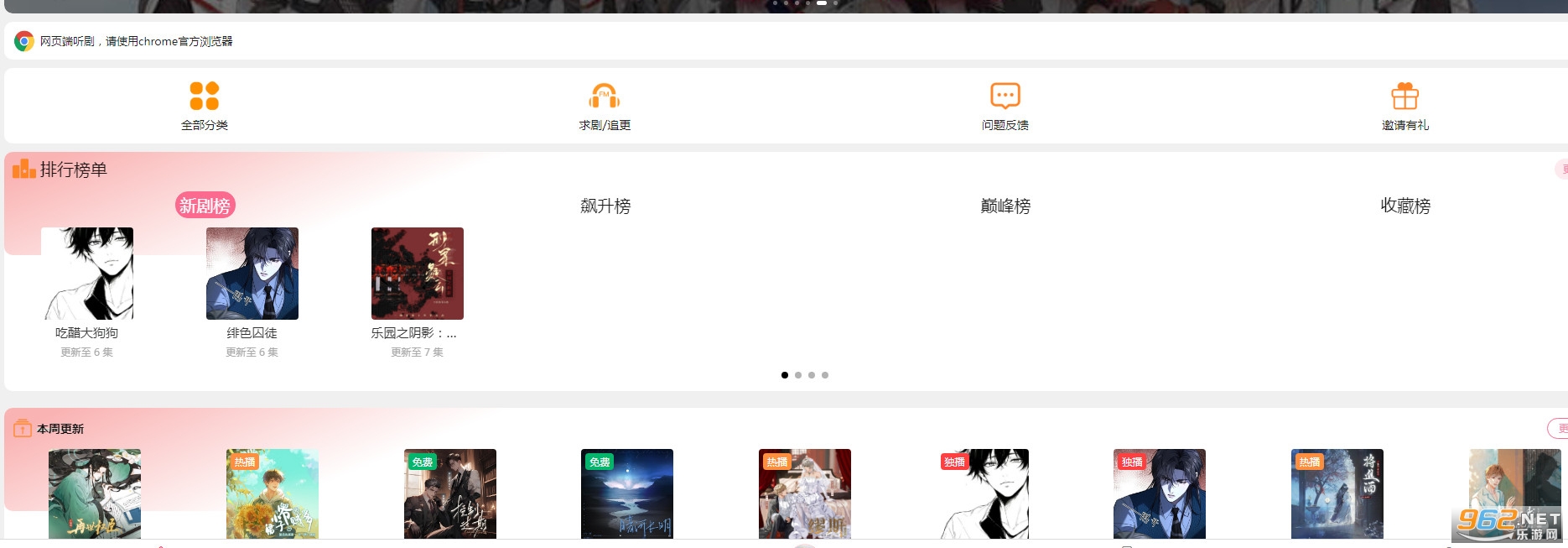Switch to the 收藏榜 tab
1568x548 pixels.
coord(1404,206)
